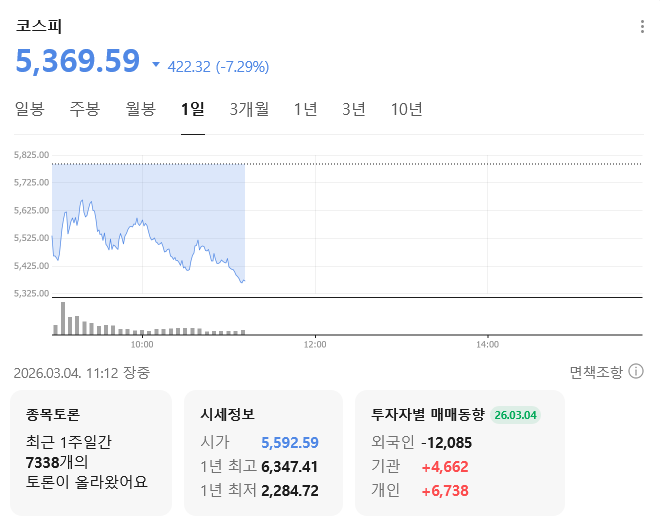Switch to the 주봉 chart tab
This screenshot has width=660, height=524.
click(x=85, y=109)
